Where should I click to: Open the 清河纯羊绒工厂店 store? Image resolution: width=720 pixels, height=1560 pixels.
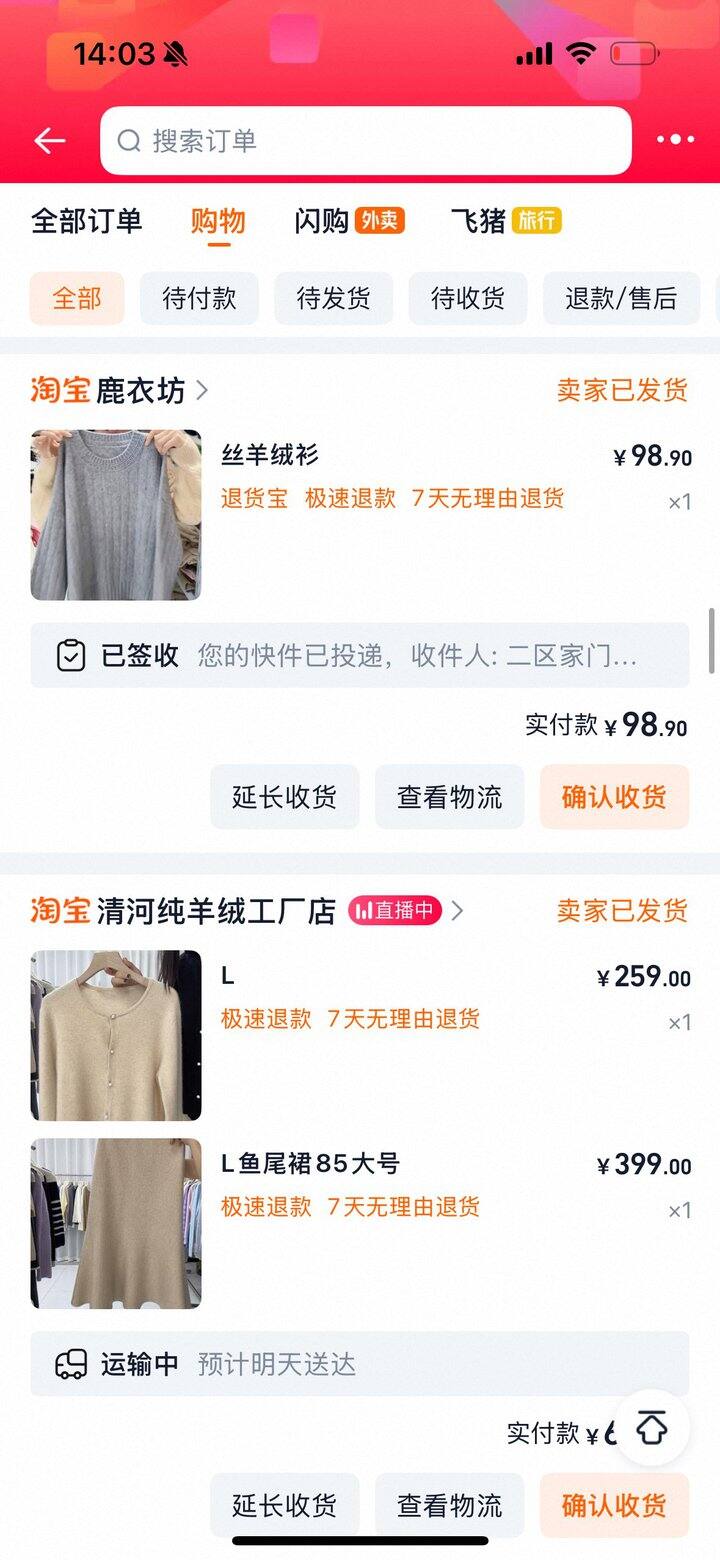click(215, 911)
